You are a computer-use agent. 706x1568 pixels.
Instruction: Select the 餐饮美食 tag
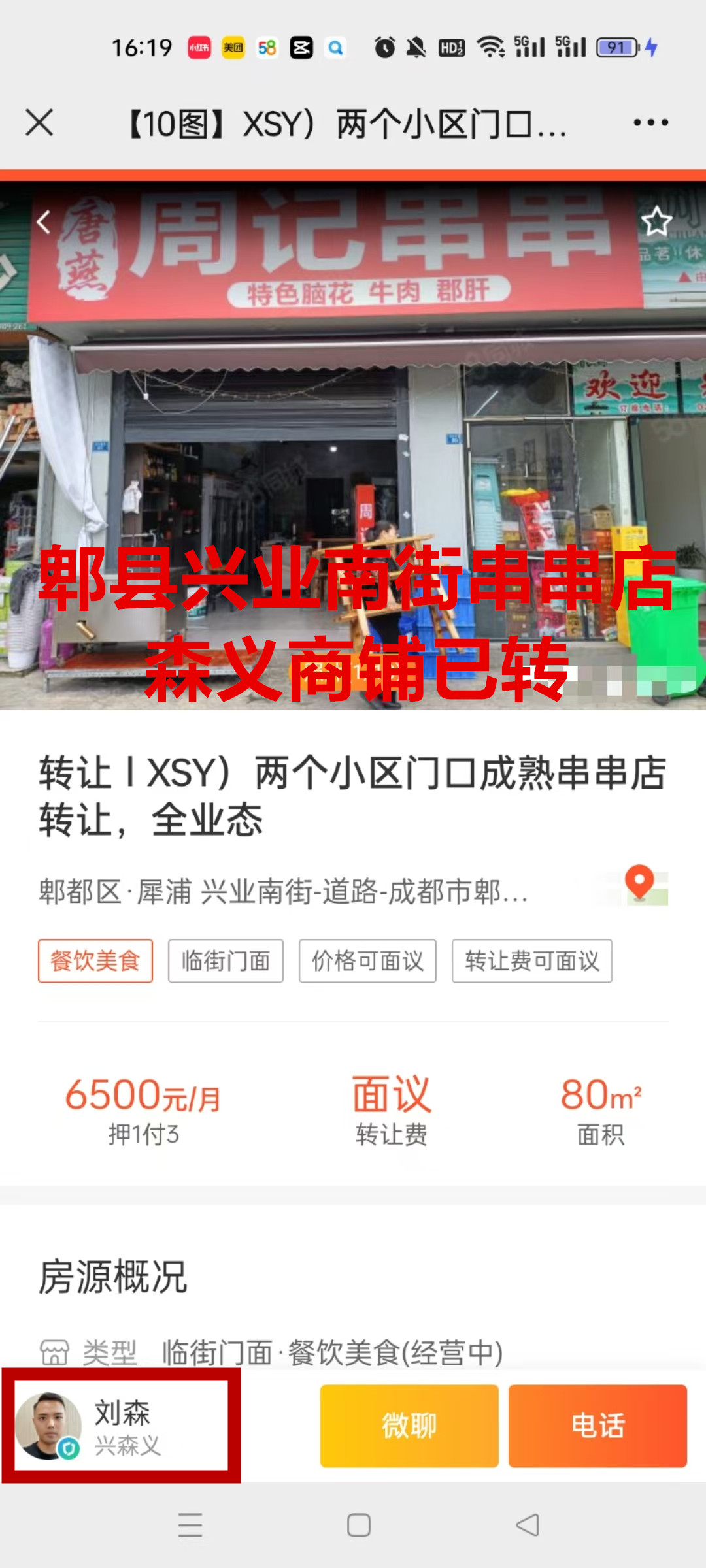tap(95, 960)
